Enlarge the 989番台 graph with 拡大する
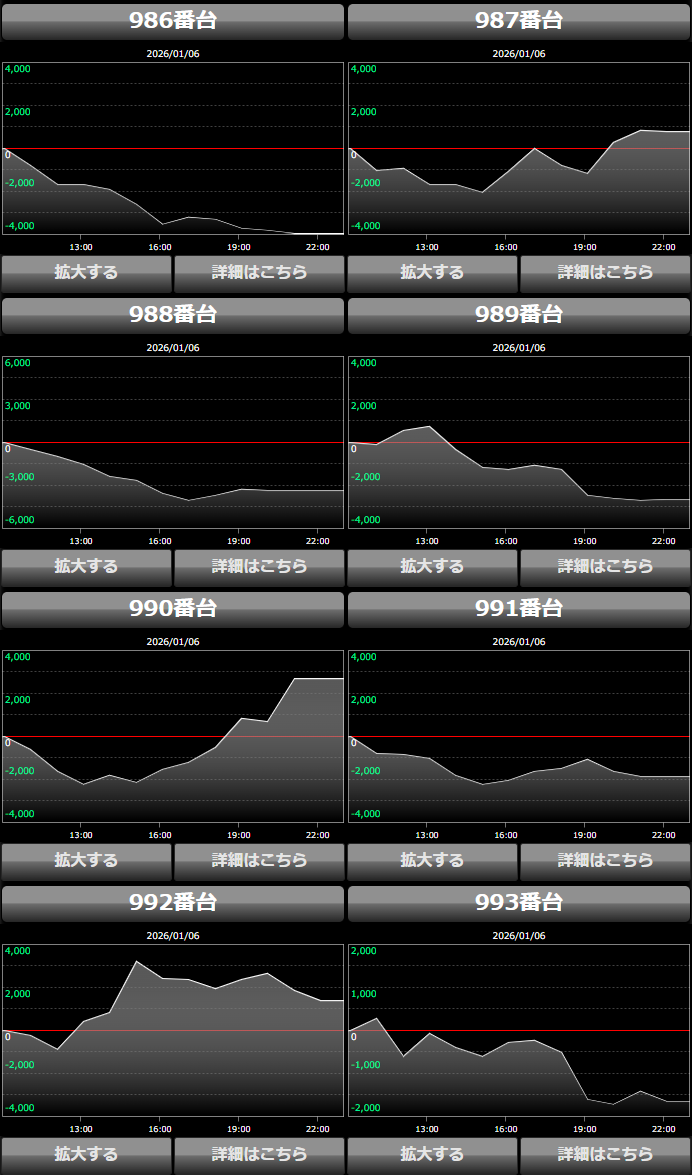Image resolution: width=692 pixels, height=1175 pixels. (x=432, y=566)
